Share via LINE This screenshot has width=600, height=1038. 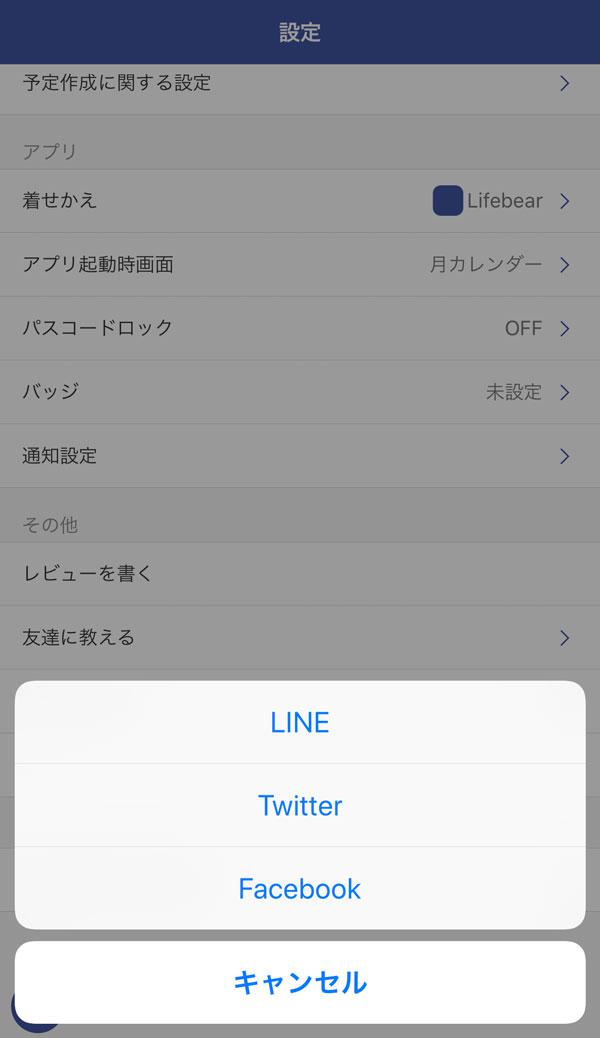tap(300, 722)
